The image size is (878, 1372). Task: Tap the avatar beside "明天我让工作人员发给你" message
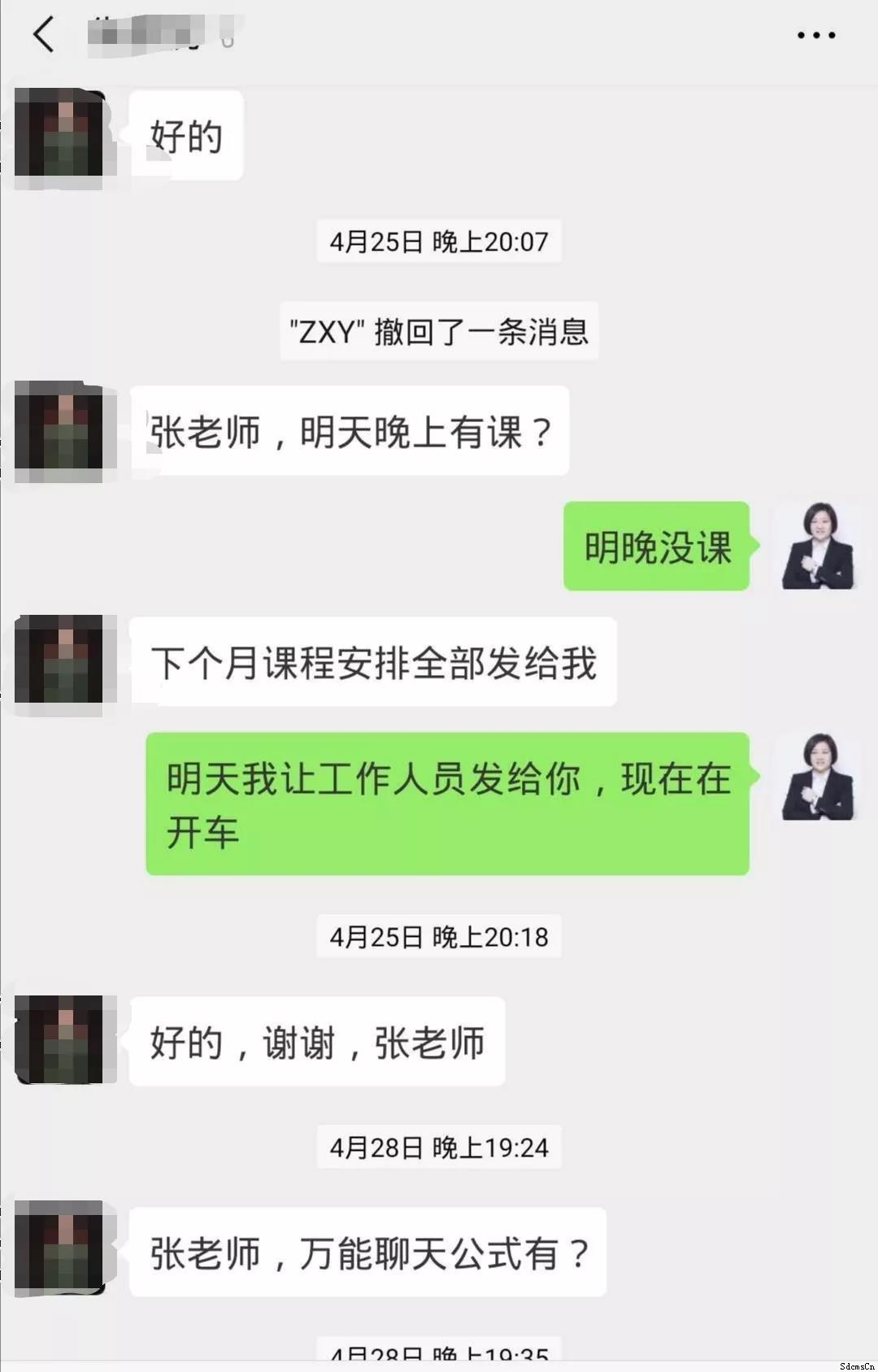point(817,777)
